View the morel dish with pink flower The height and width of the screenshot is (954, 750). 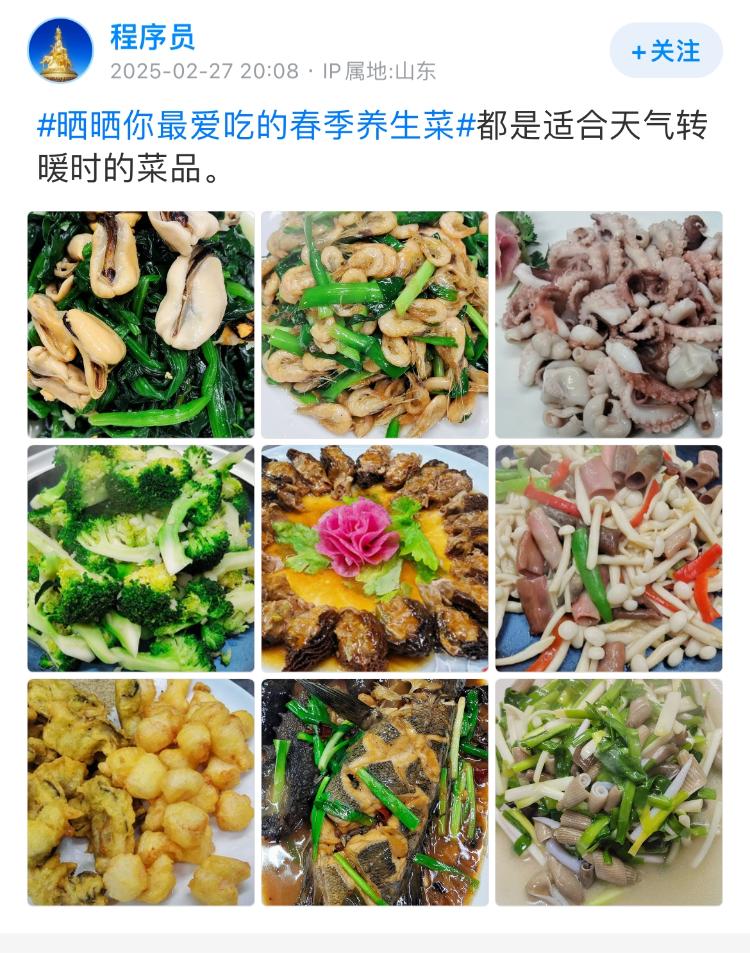pos(375,558)
